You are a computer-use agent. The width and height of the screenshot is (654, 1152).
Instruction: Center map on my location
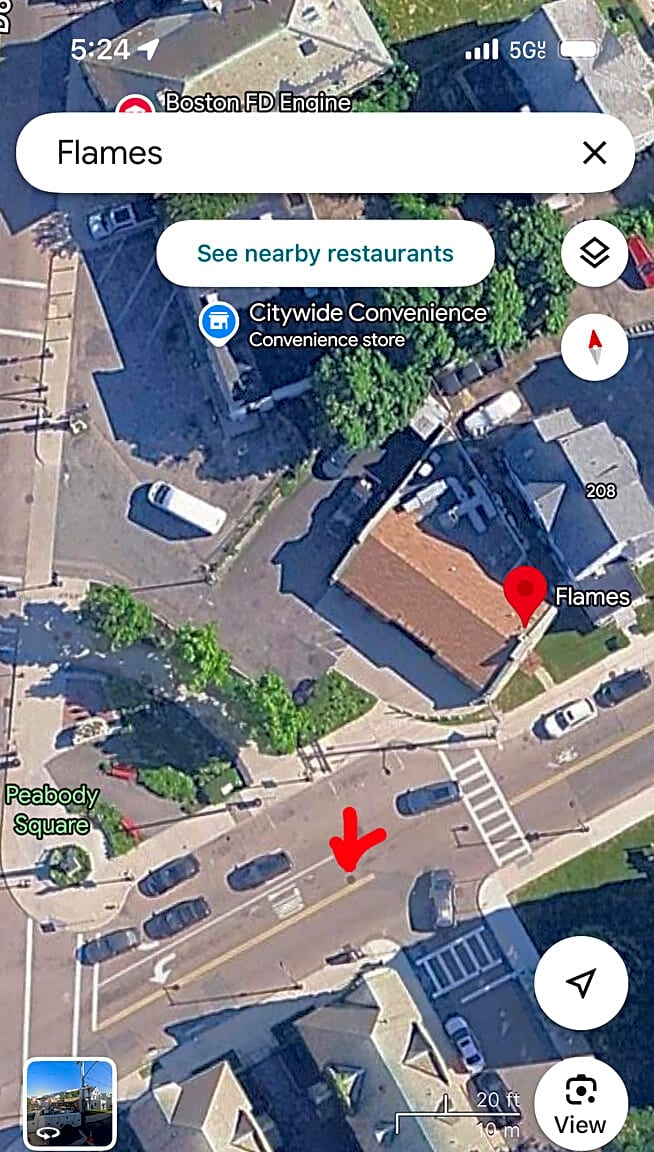coord(581,983)
